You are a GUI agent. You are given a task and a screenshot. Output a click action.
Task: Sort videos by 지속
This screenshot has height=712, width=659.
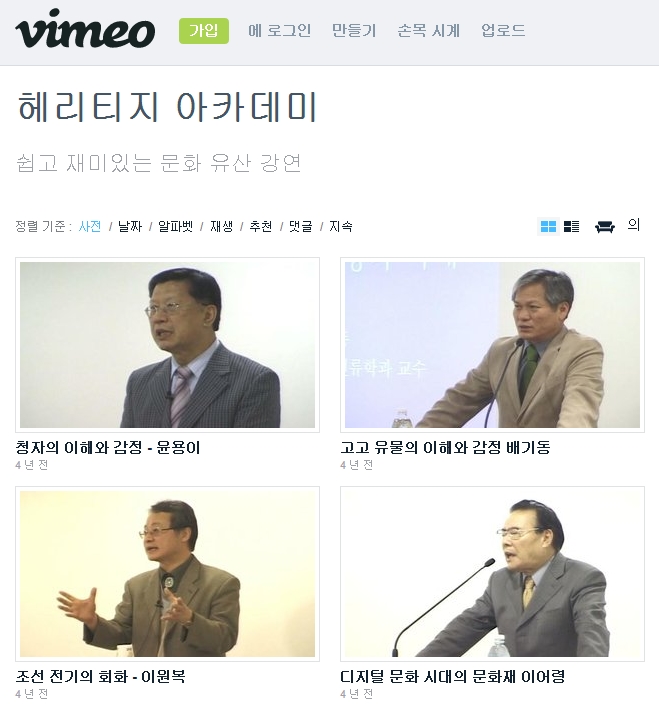(341, 227)
